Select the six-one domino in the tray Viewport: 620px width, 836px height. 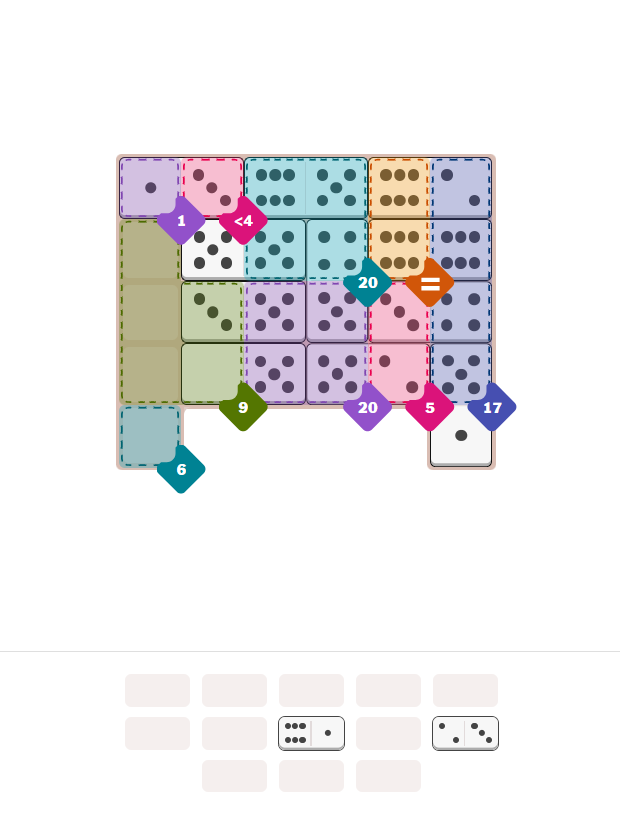tap(311, 733)
